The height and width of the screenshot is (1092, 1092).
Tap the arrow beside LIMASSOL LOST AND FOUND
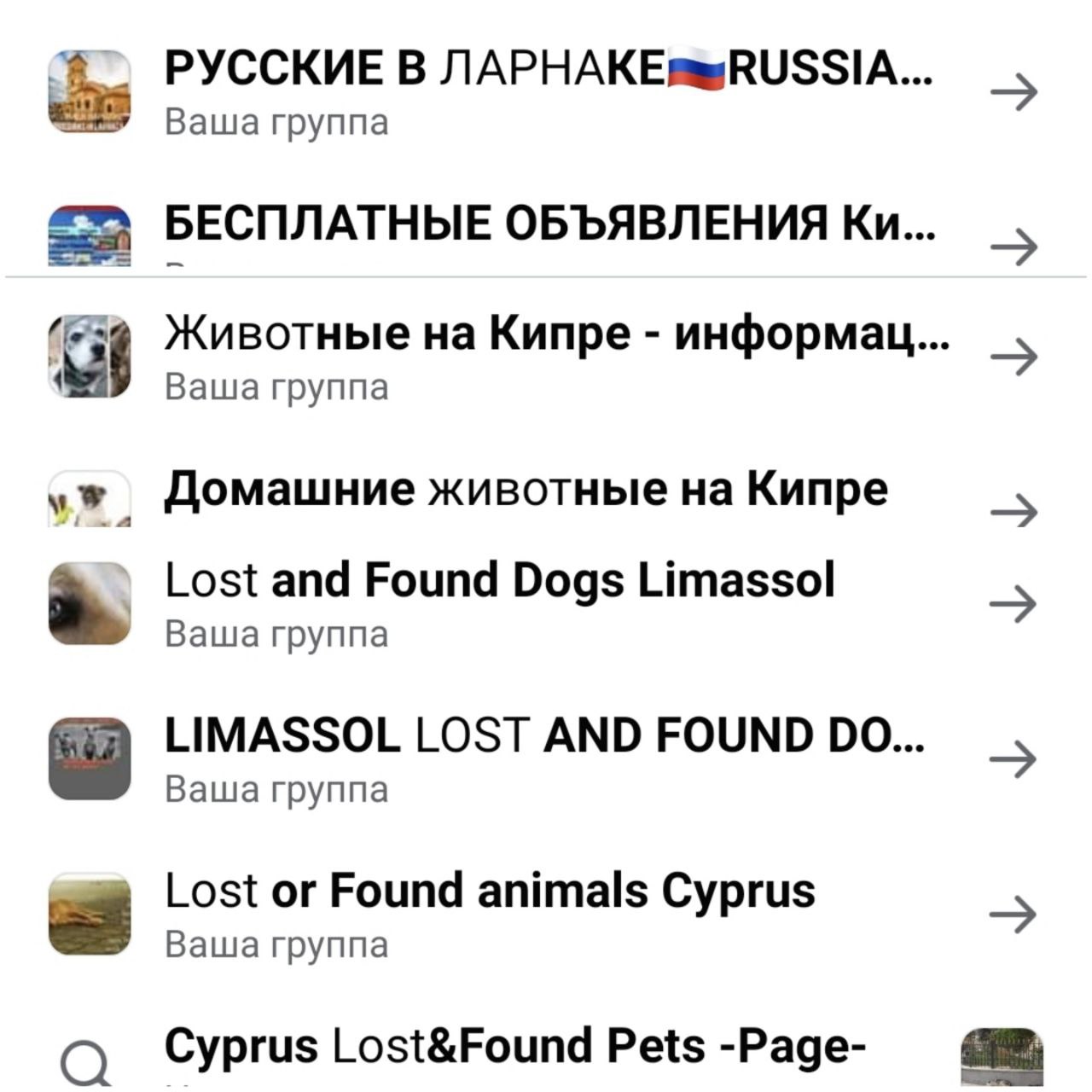tap(1014, 758)
